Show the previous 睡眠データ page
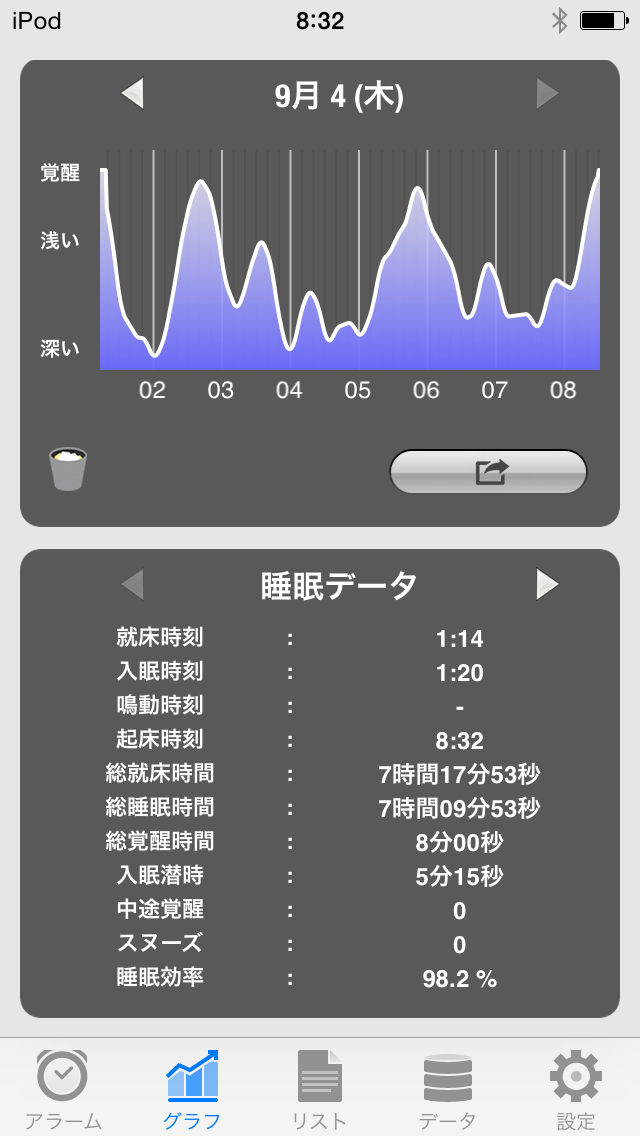 click(x=132, y=584)
